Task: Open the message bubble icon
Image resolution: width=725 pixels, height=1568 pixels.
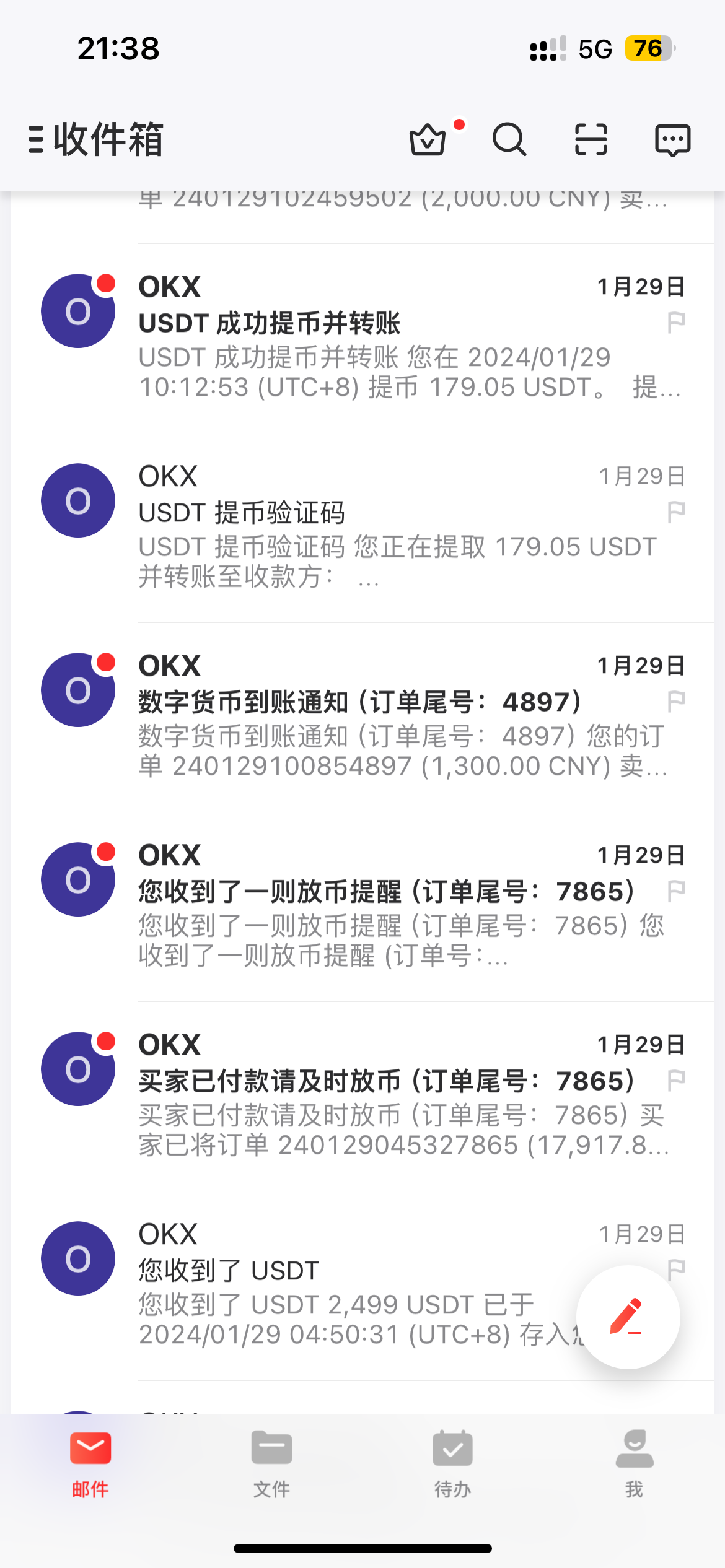Action: tap(672, 139)
